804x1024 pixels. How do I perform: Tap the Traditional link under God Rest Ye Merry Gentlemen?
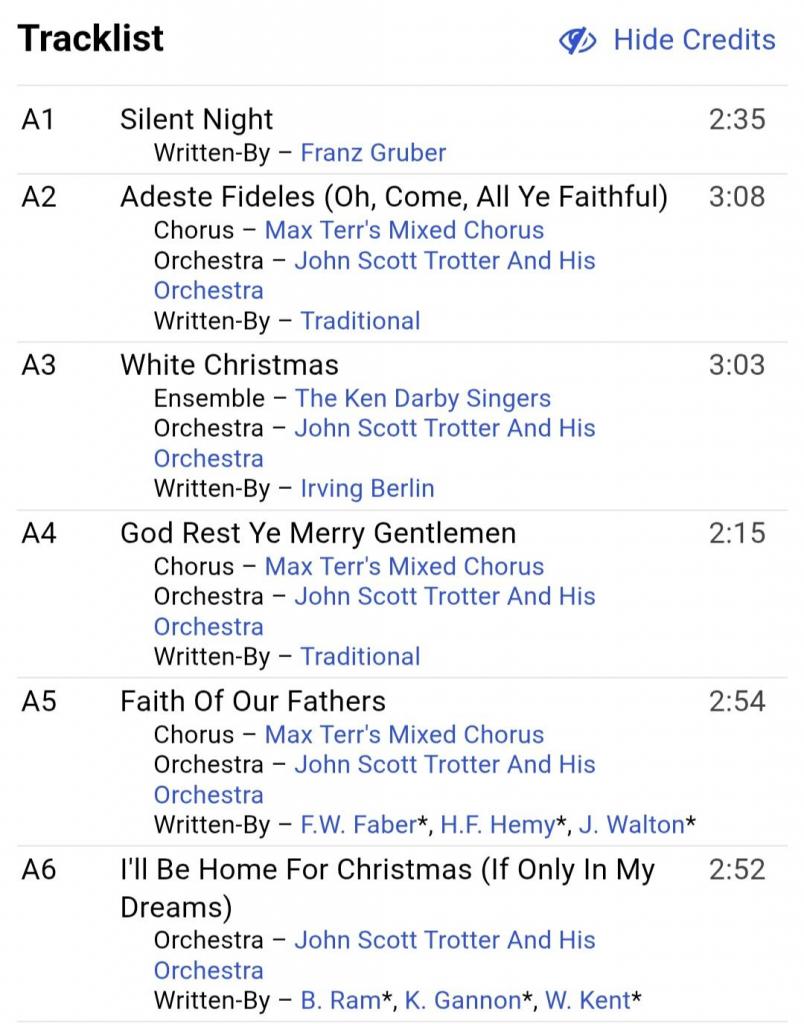(360, 657)
